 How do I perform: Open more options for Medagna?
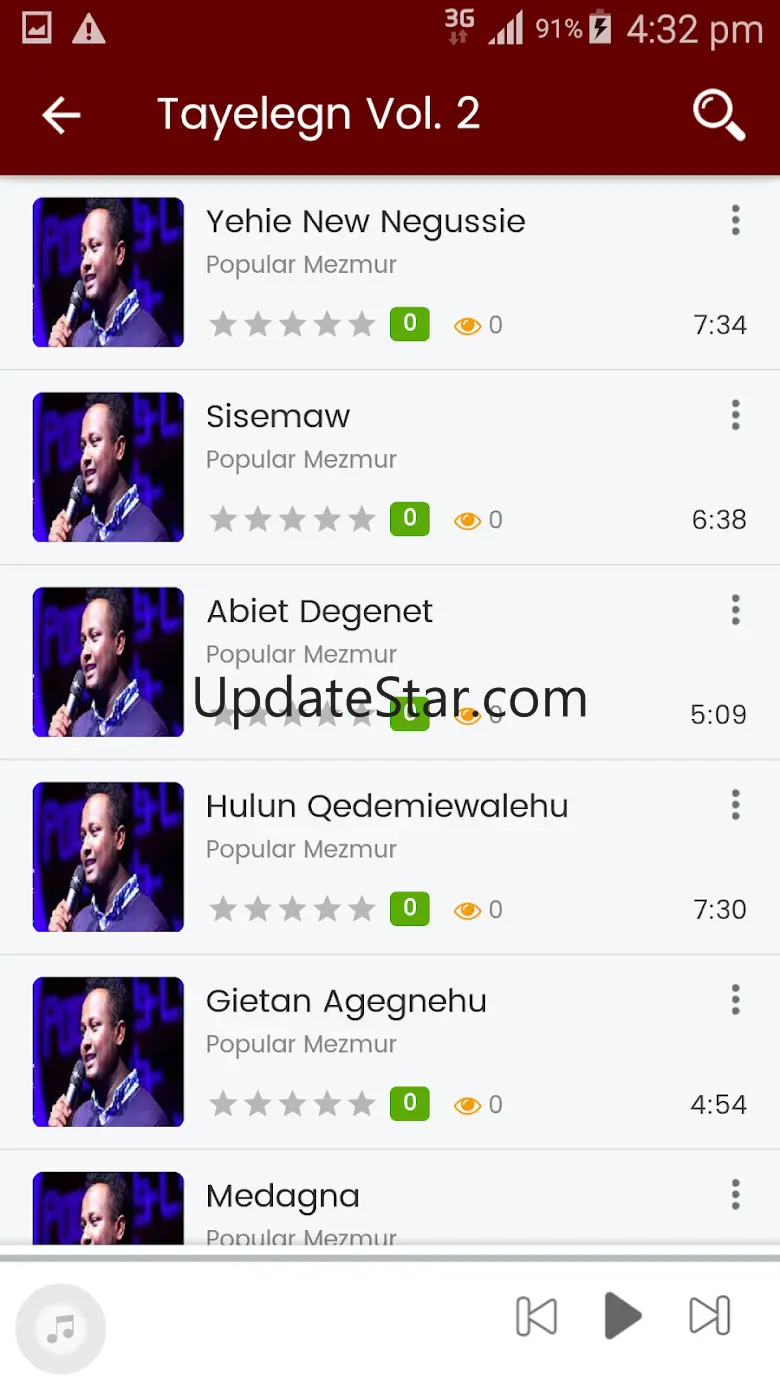tap(735, 1195)
